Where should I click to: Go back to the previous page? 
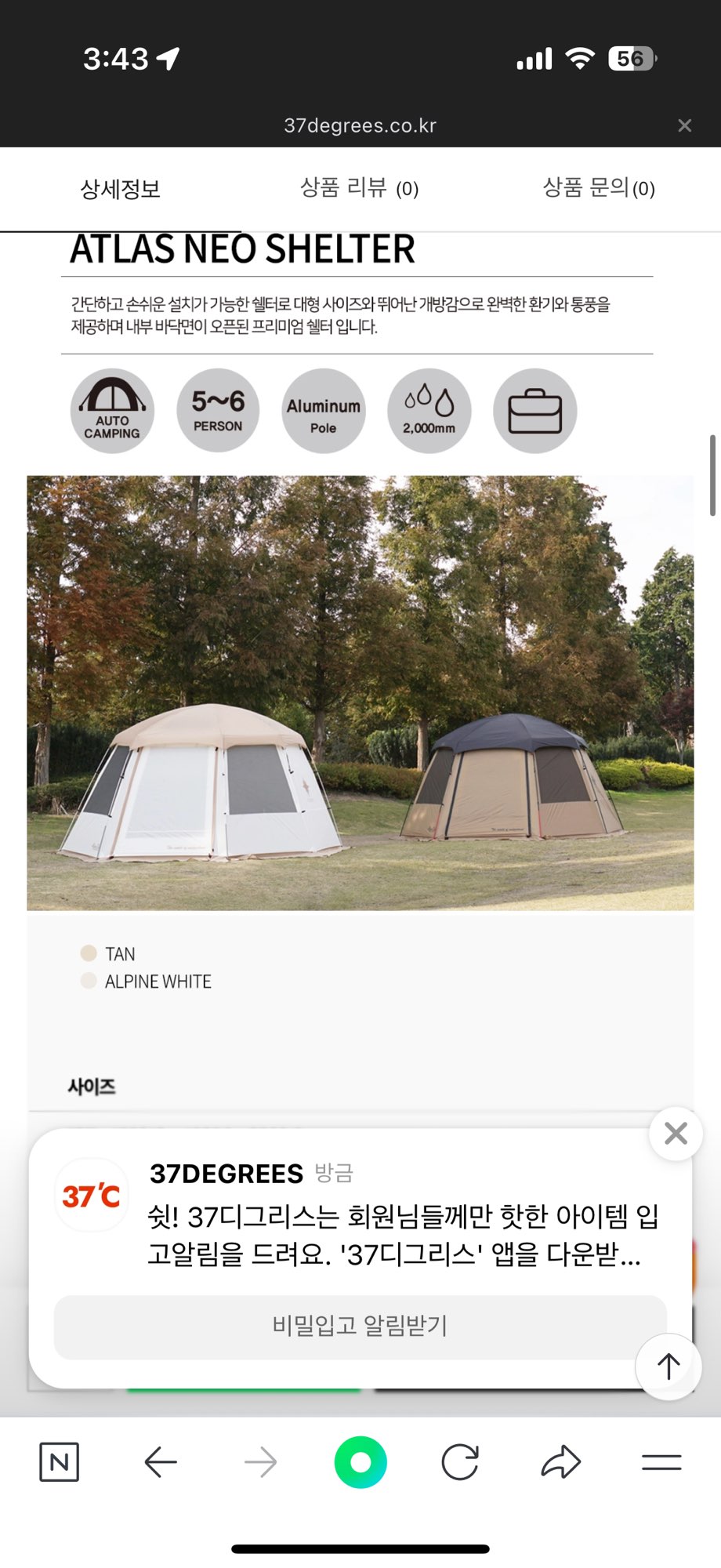pyautogui.click(x=161, y=1462)
